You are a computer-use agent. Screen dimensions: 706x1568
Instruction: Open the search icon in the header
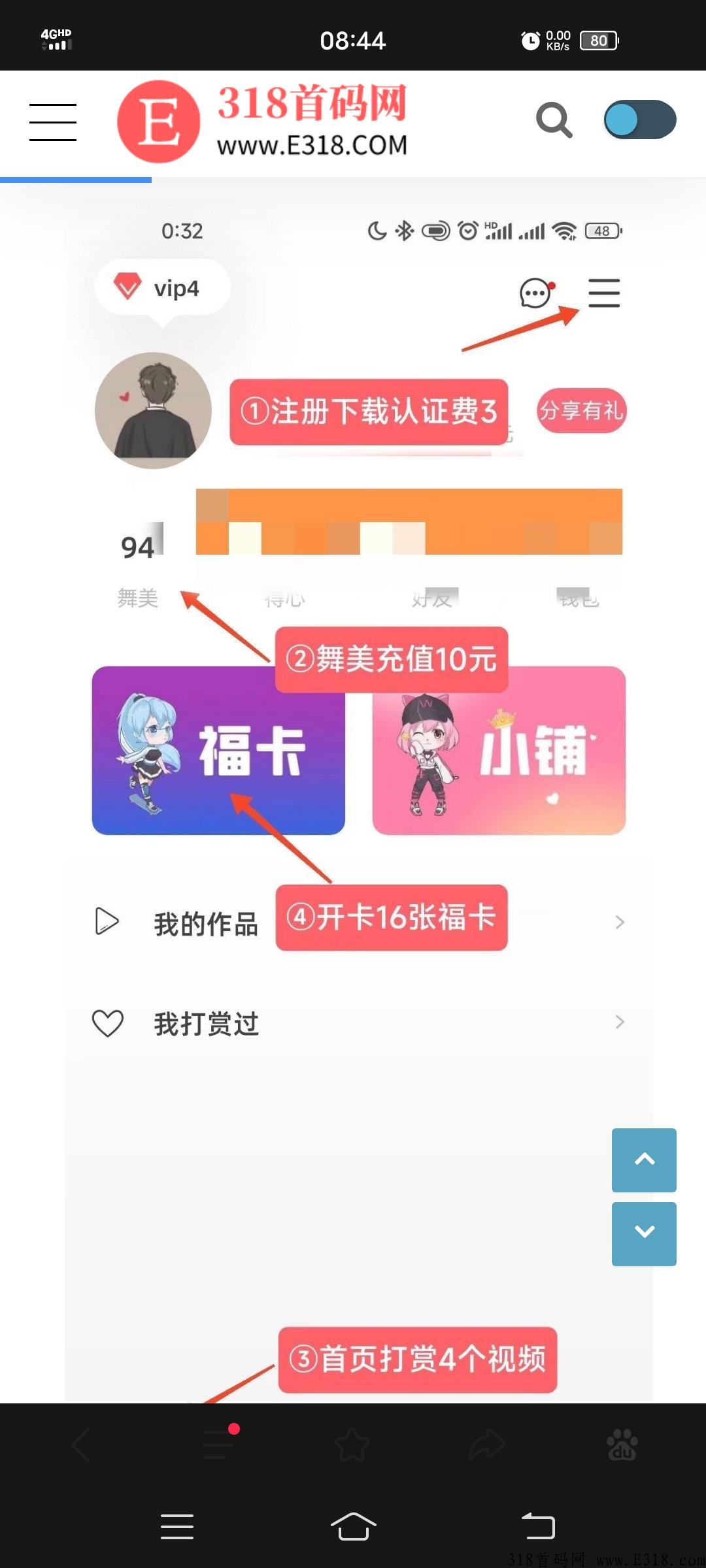tap(553, 120)
